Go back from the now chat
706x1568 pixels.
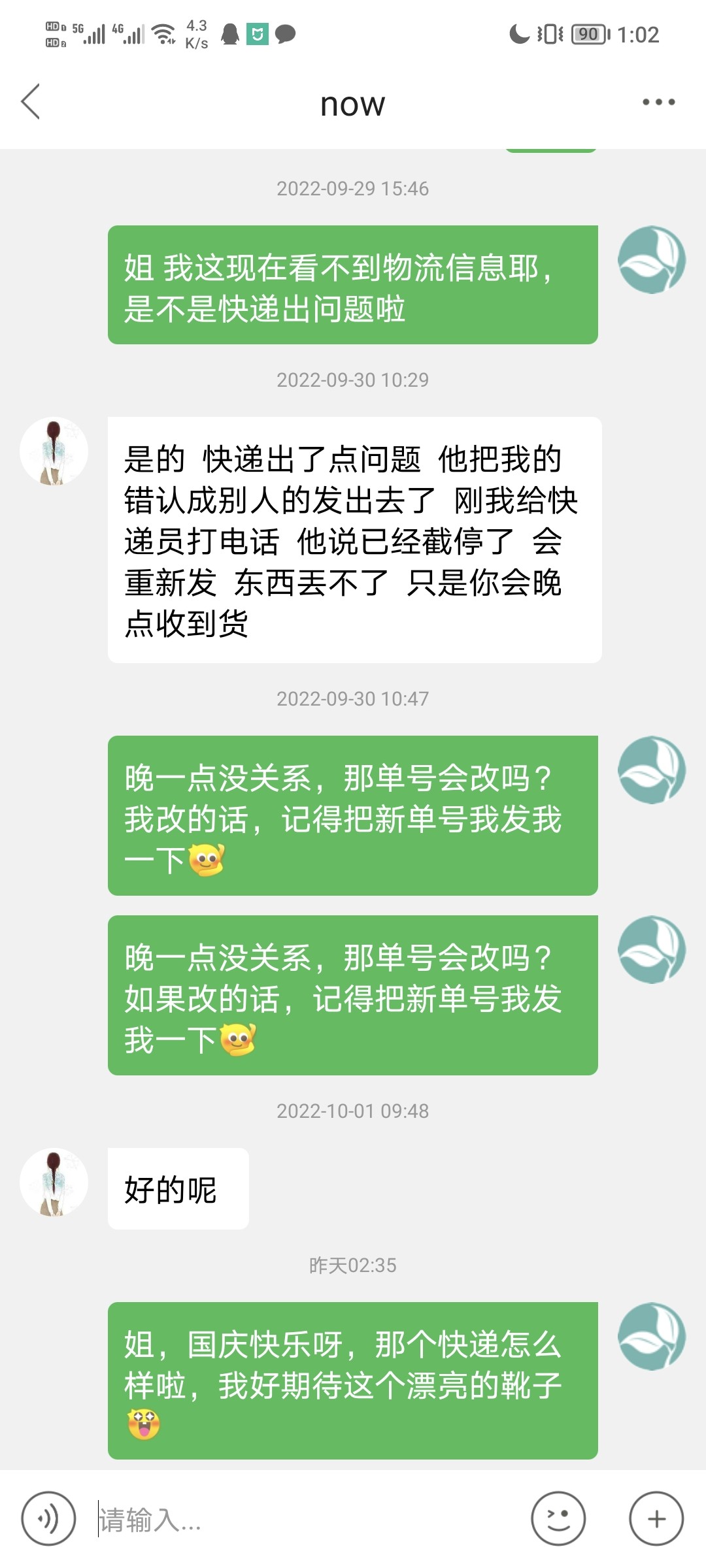31,102
